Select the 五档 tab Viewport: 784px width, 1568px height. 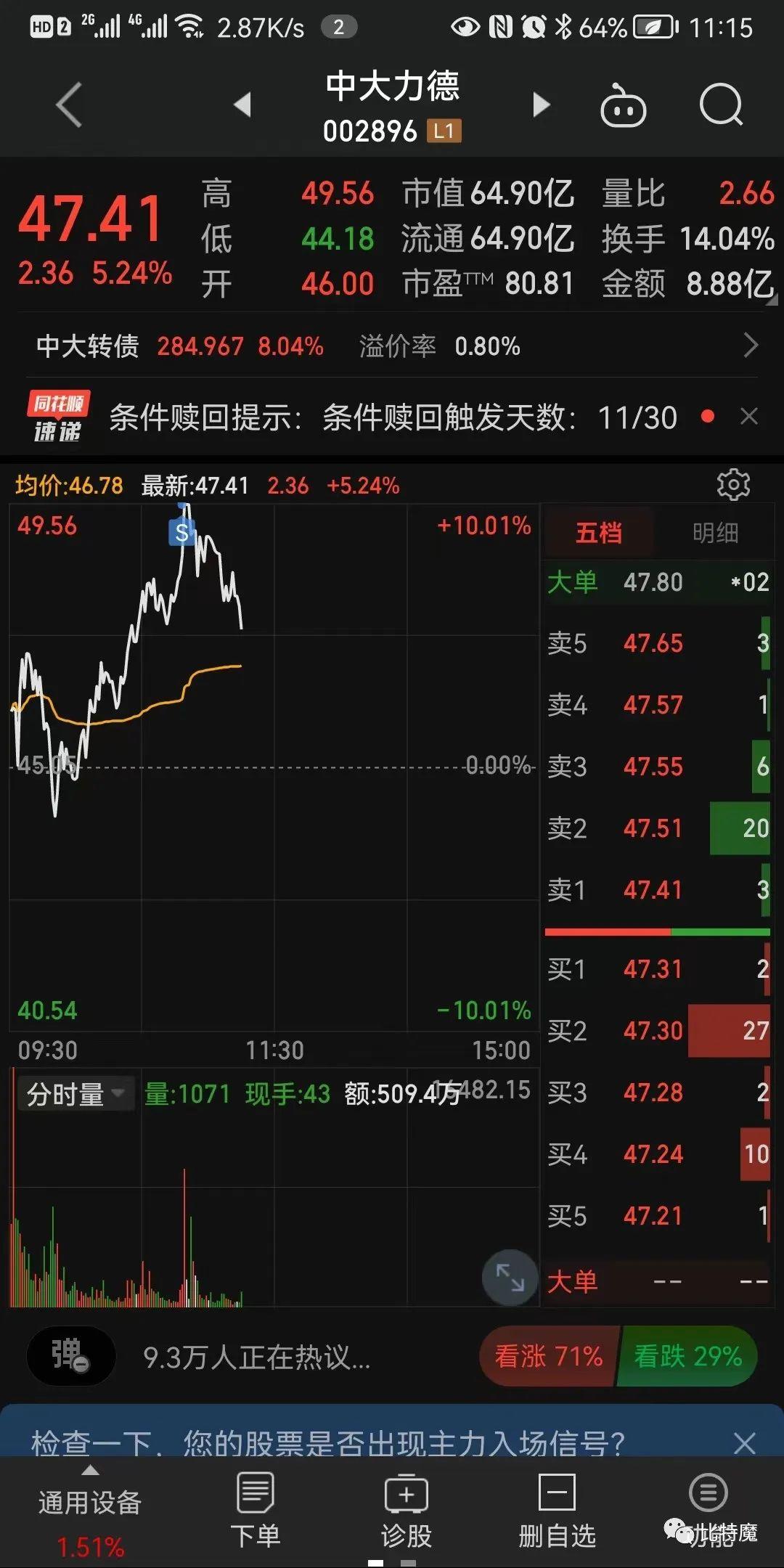(599, 533)
